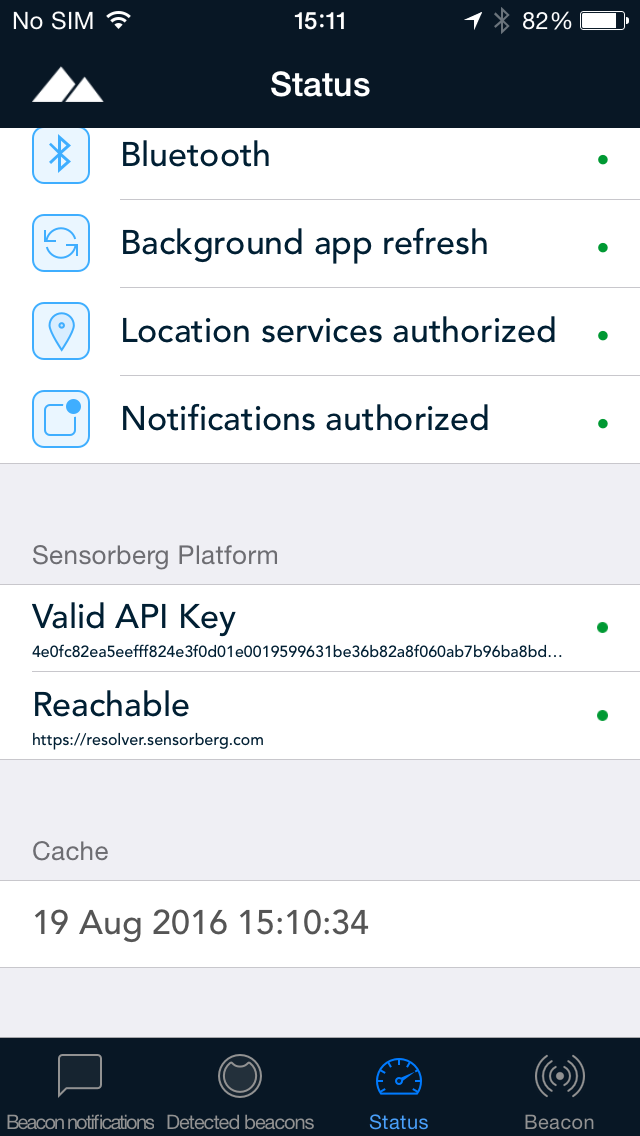Select the Background app refresh row
The width and height of the screenshot is (640, 1136).
coord(320,243)
